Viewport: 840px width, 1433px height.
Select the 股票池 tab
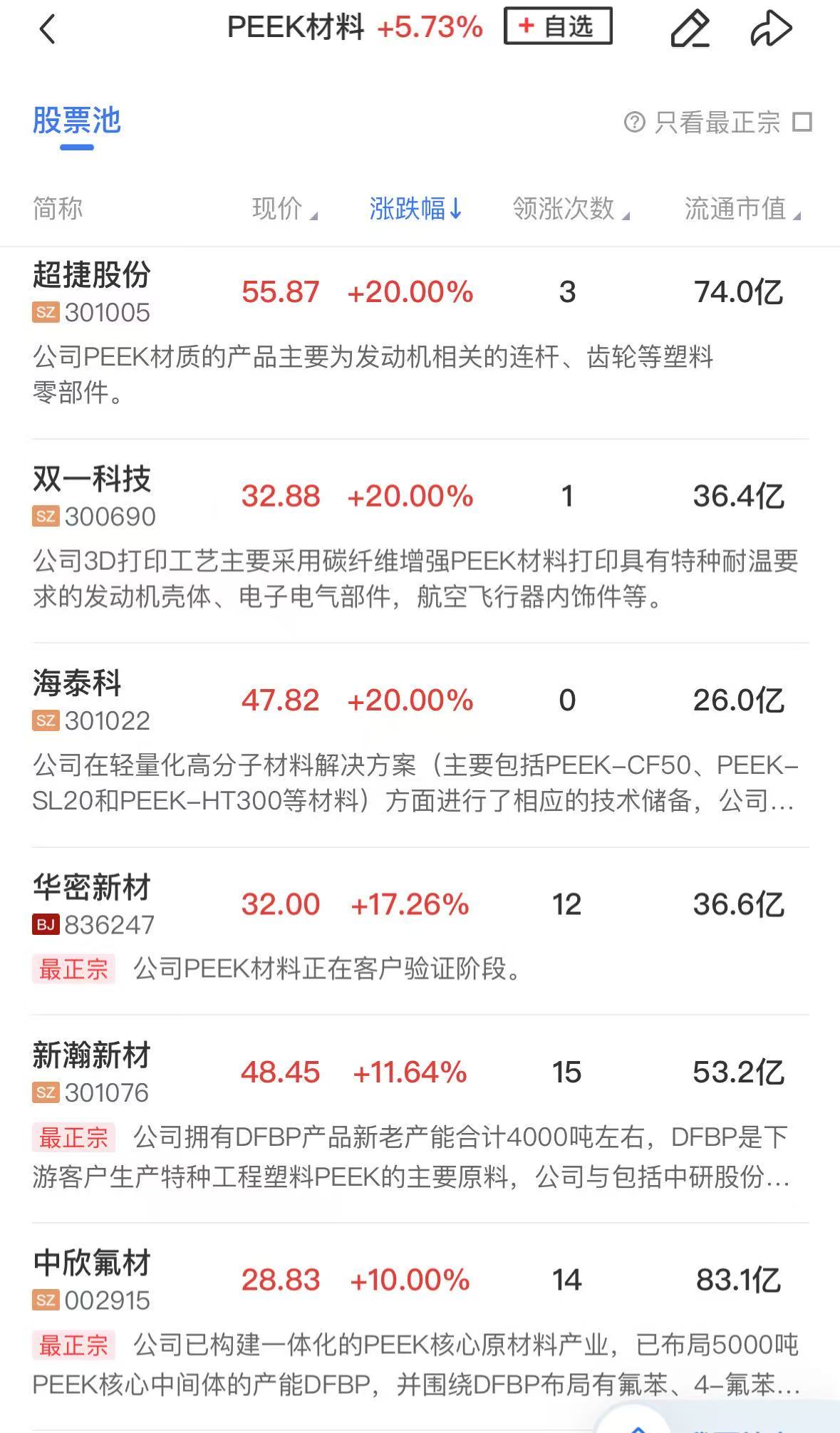coord(76,121)
